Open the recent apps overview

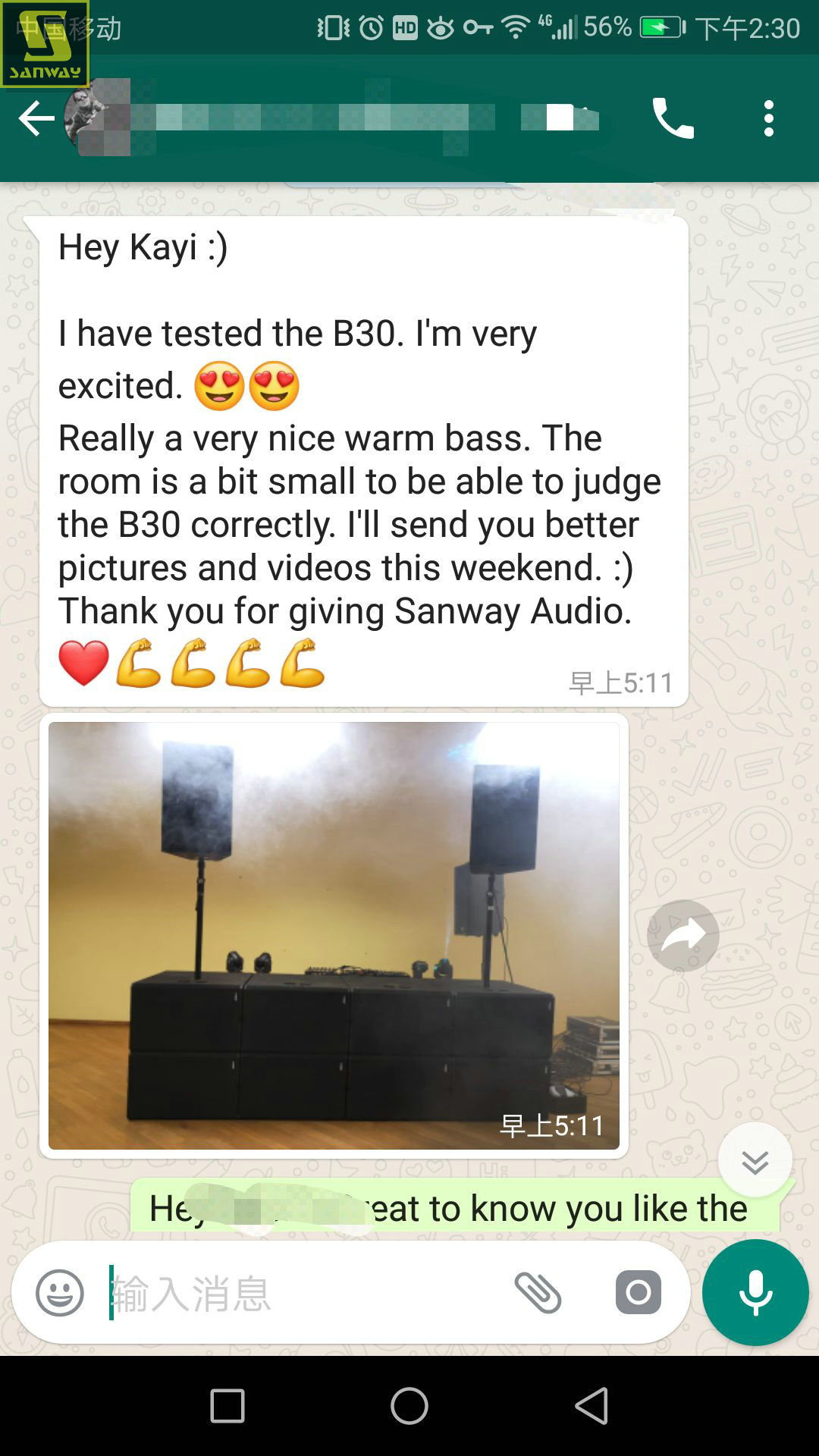[227, 1407]
